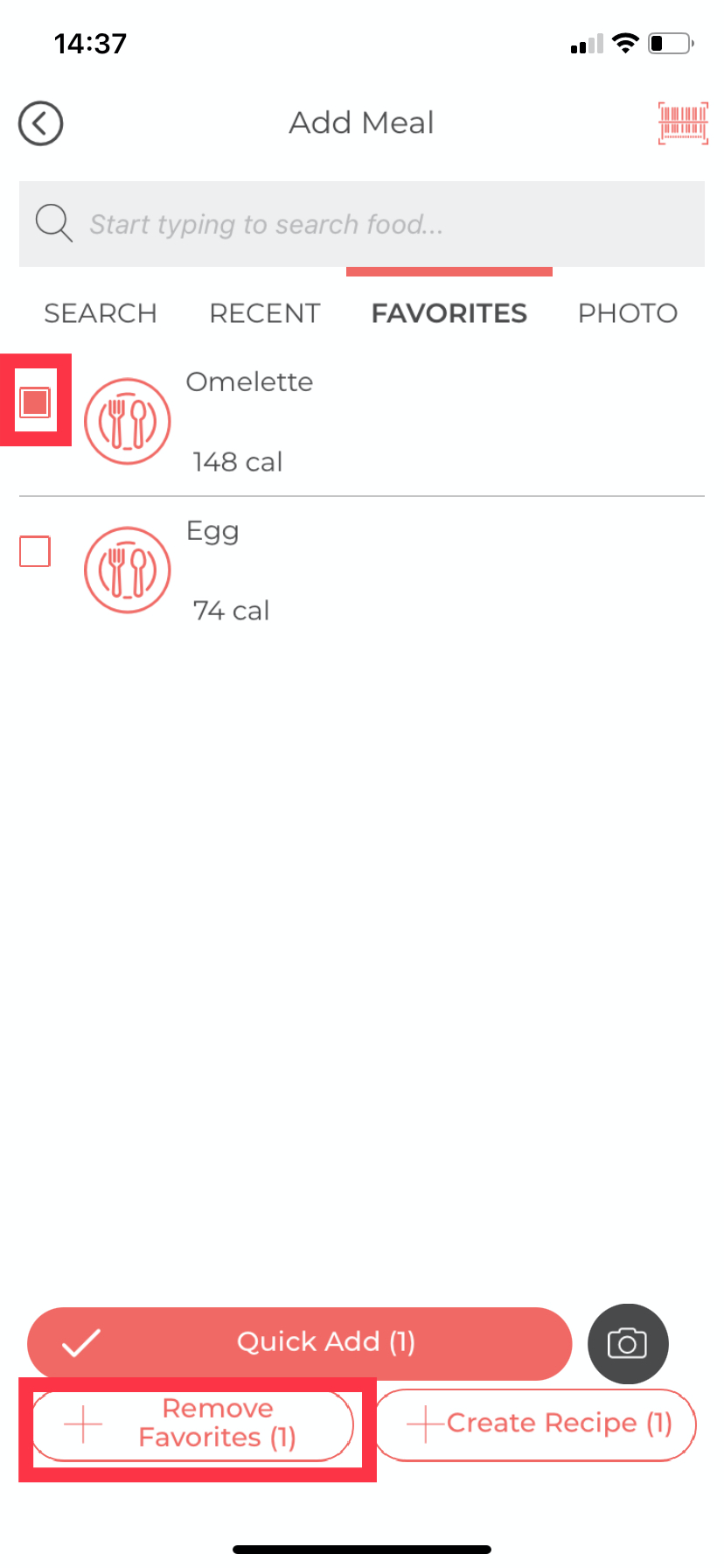
Task: Go back from Add Meal
Action: point(40,123)
